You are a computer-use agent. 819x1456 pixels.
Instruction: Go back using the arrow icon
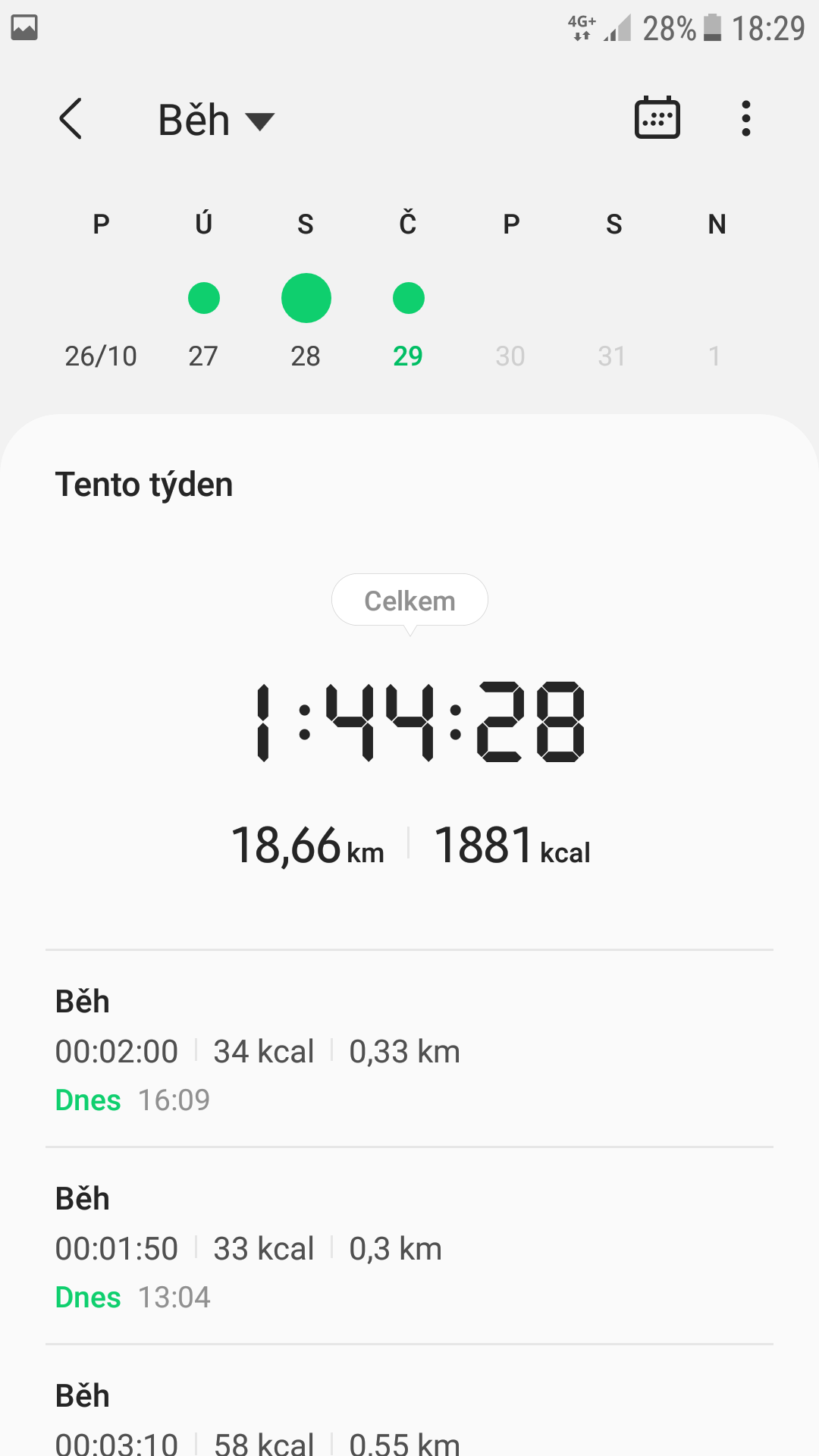(71, 119)
